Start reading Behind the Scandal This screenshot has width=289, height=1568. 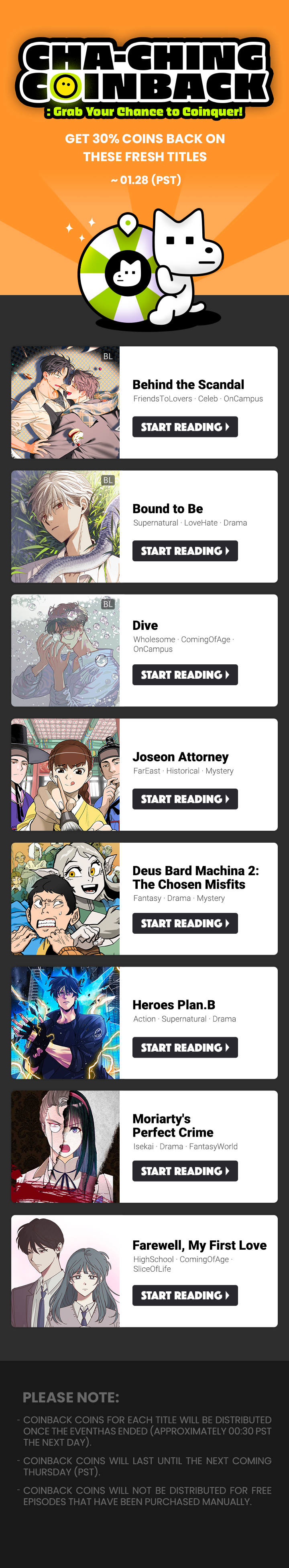click(x=185, y=427)
